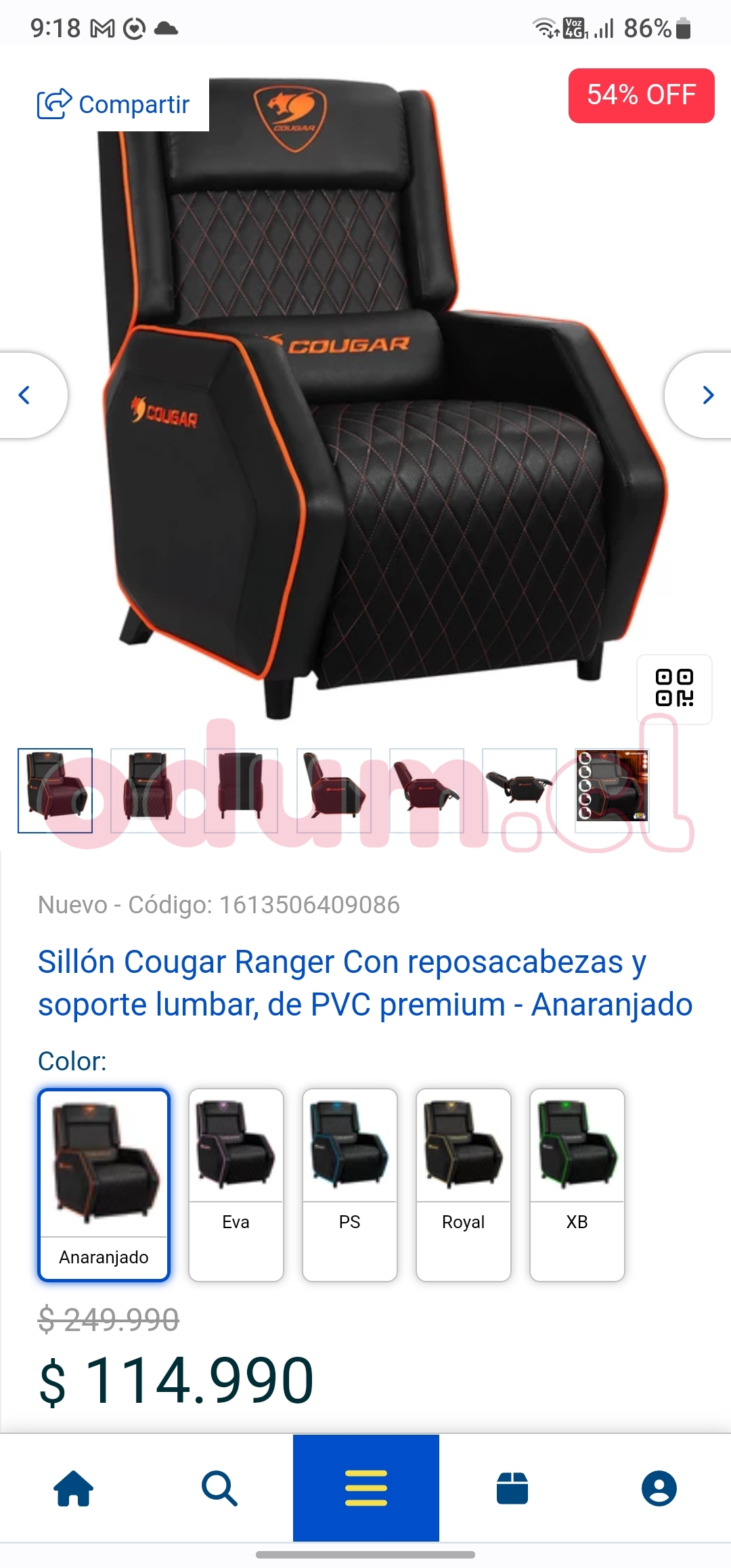This screenshot has width=731, height=1568.
Task: Open the hamburger menu tab
Action: click(x=365, y=1489)
